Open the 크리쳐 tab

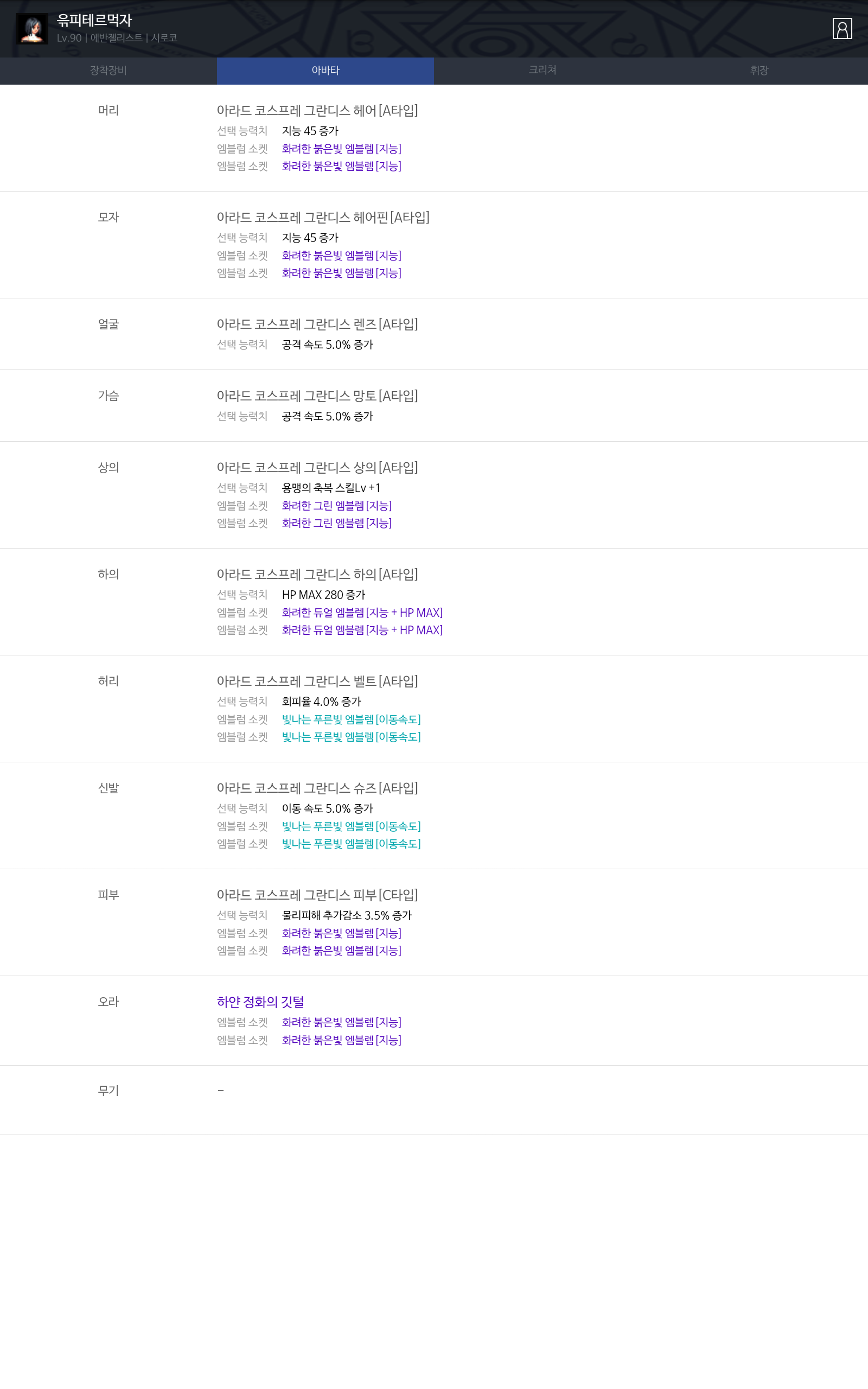pyautogui.click(x=542, y=71)
